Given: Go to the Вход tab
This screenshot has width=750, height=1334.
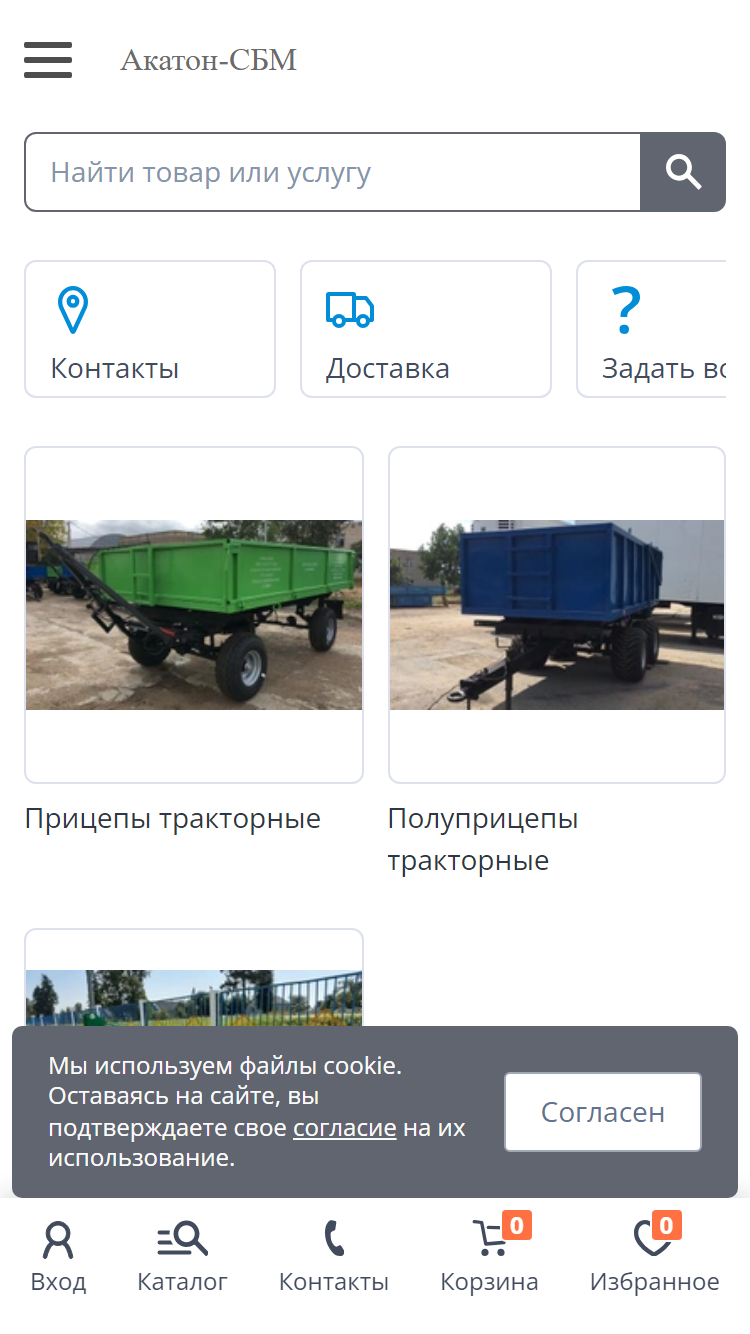Looking at the screenshot, I should [58, 1257].
